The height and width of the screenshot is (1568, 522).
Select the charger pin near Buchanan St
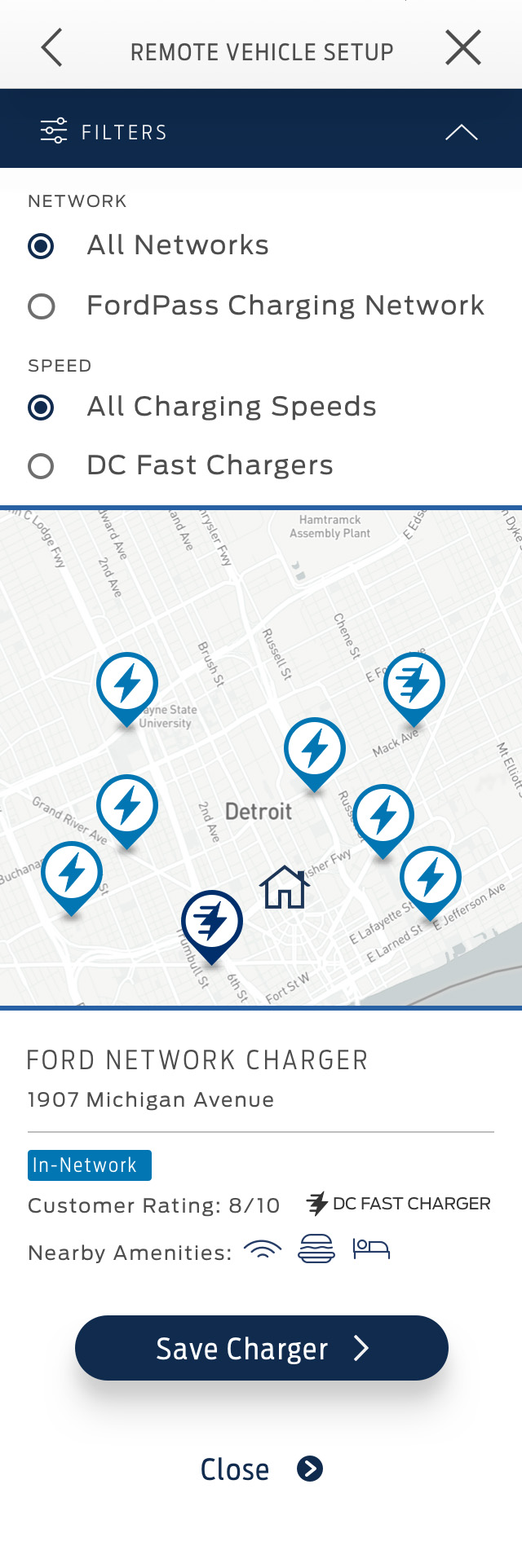pos(72,874)
